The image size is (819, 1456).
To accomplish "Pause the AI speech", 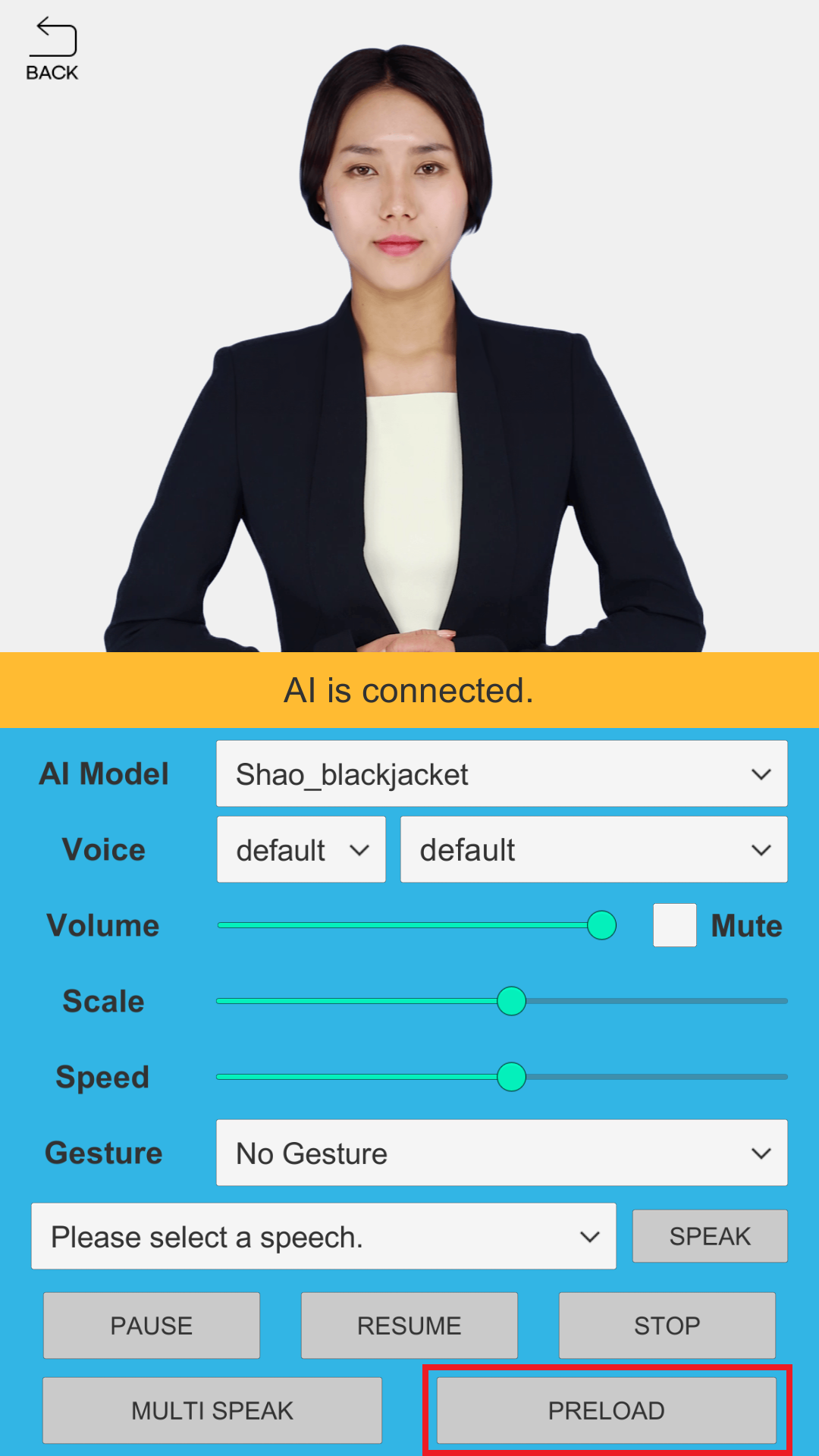I will 152,1326.
